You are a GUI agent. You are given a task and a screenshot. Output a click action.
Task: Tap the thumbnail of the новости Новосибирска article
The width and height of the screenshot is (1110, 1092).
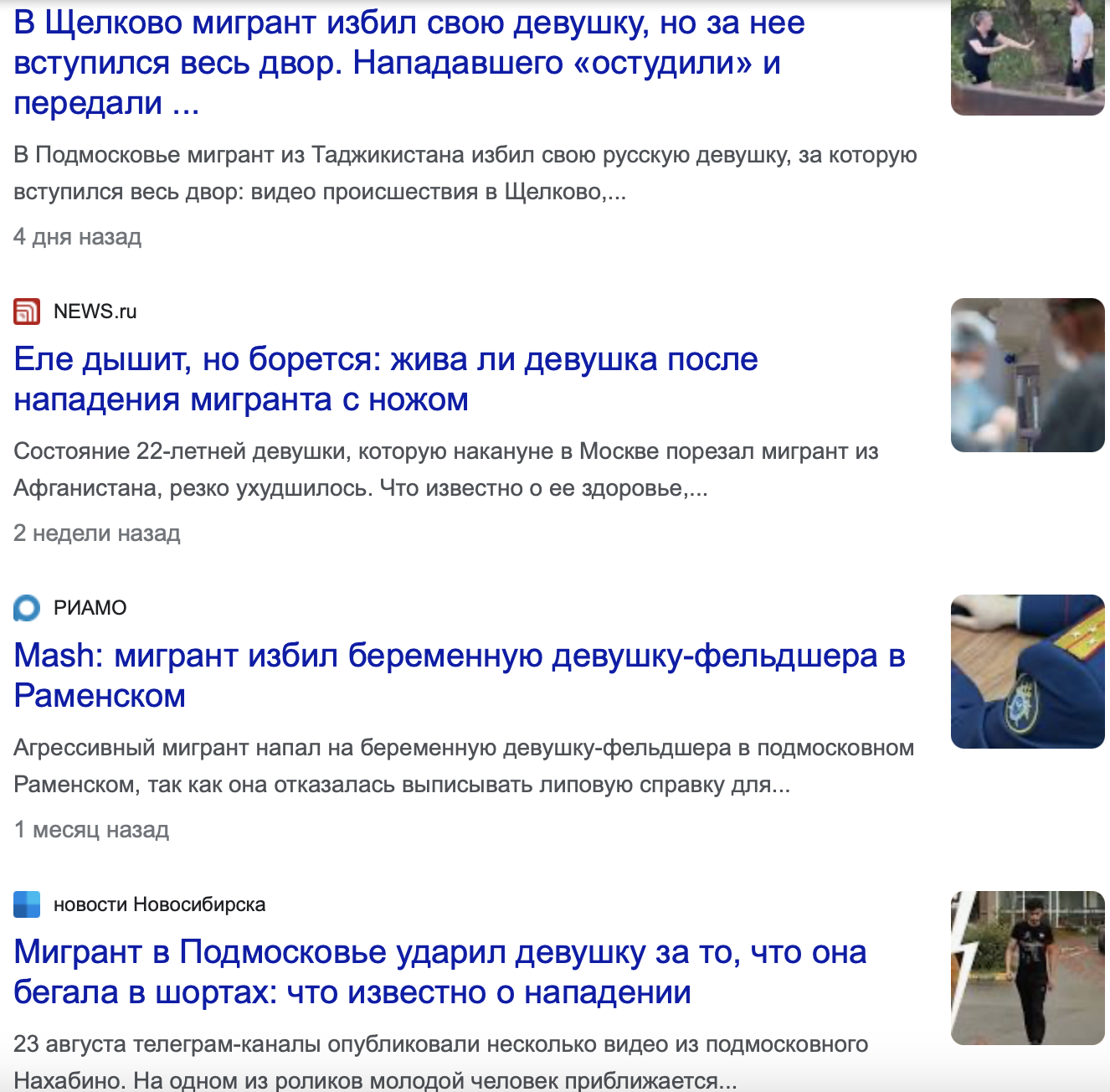[1027, 968]
